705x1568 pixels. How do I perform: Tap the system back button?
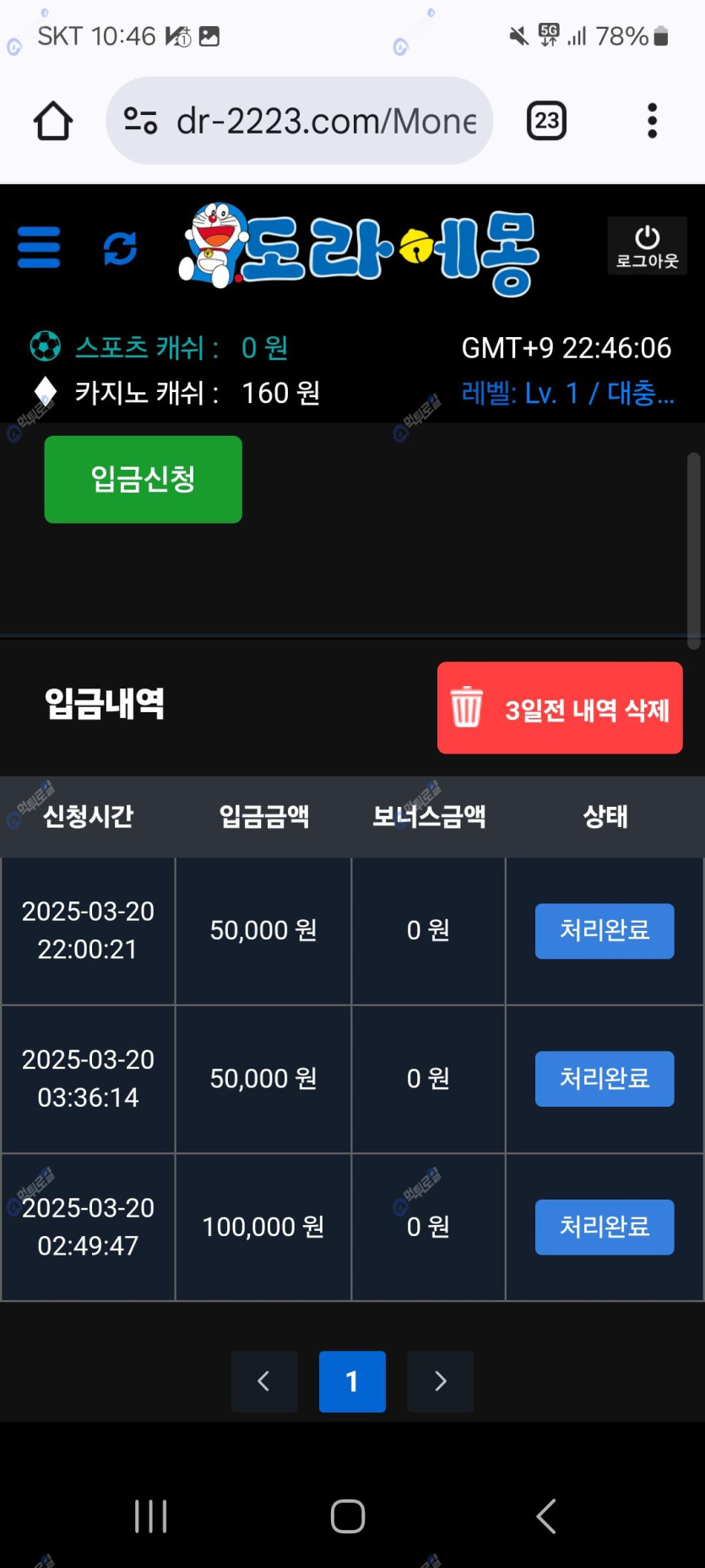click(546, 1516)
